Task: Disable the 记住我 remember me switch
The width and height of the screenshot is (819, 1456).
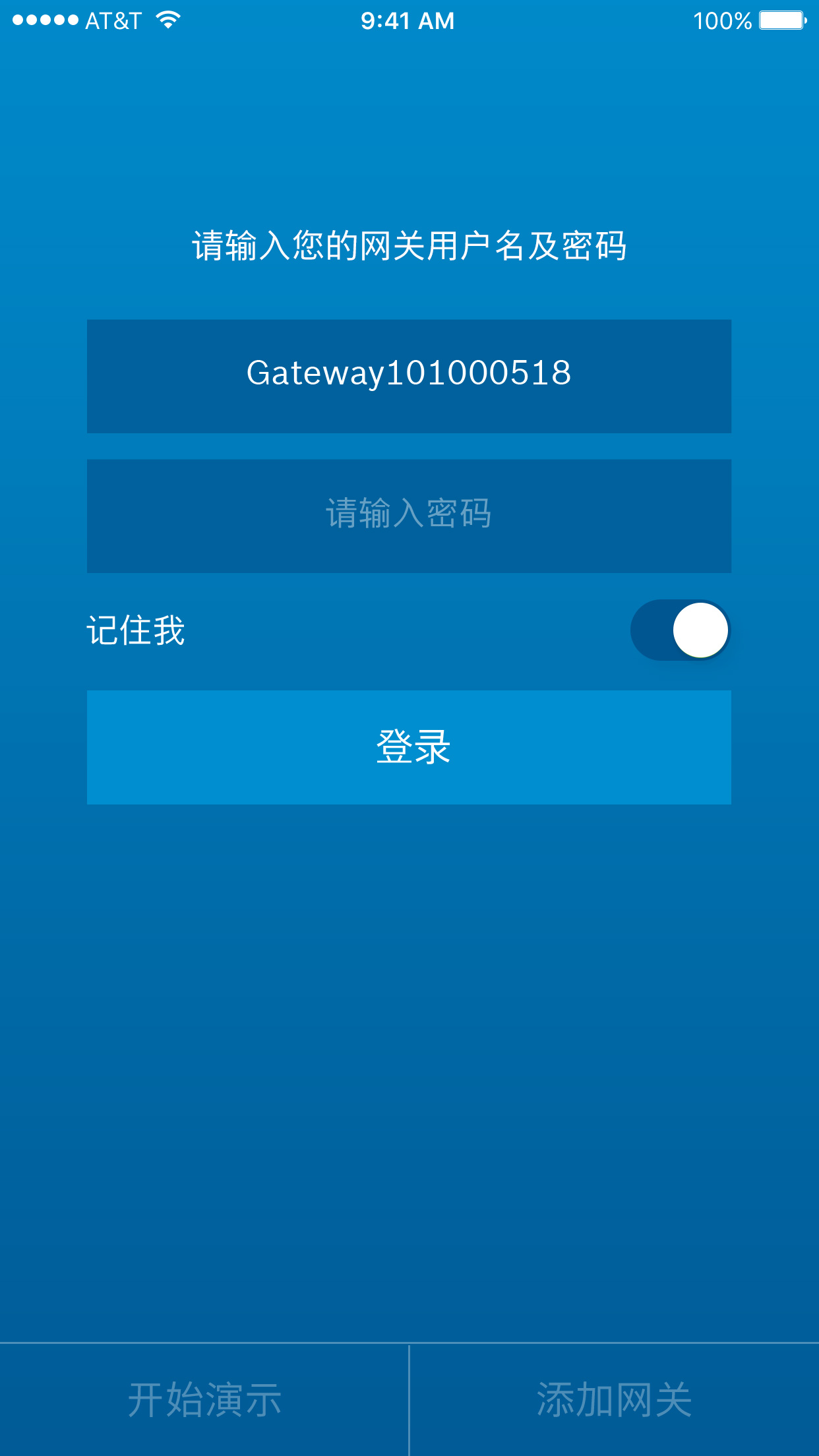Action: click(679, 630)
